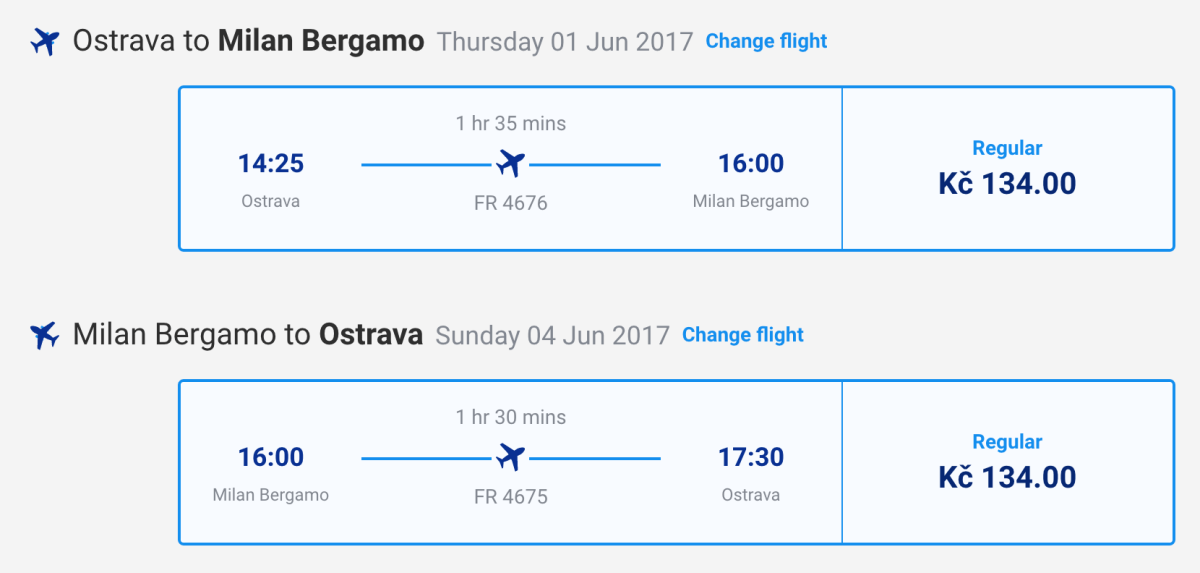
Task: Change the Milan Bergamo to Ostrava flight
Action: (x=742, y=335)
